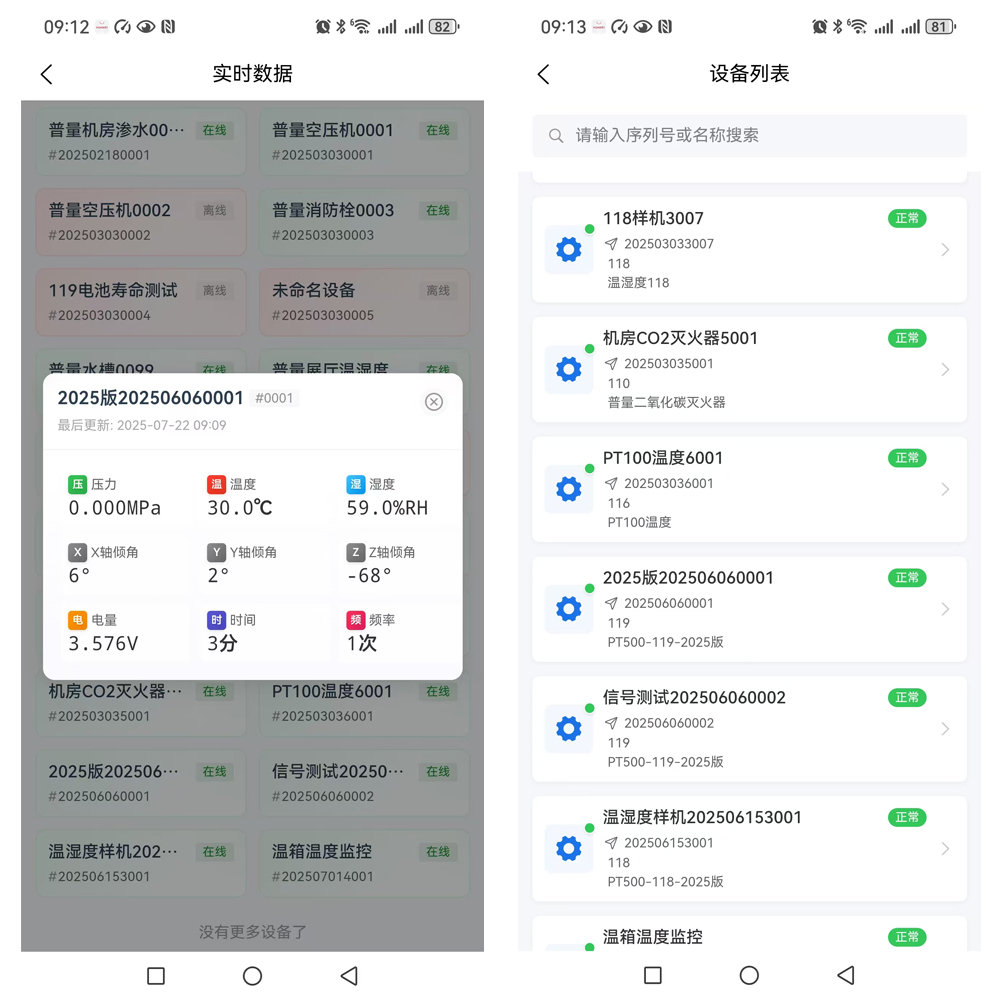The image size is (1000, 1000).
Task: Open the 温箱温度监控 row marked 正常
Action: click(x=749, y=937)
